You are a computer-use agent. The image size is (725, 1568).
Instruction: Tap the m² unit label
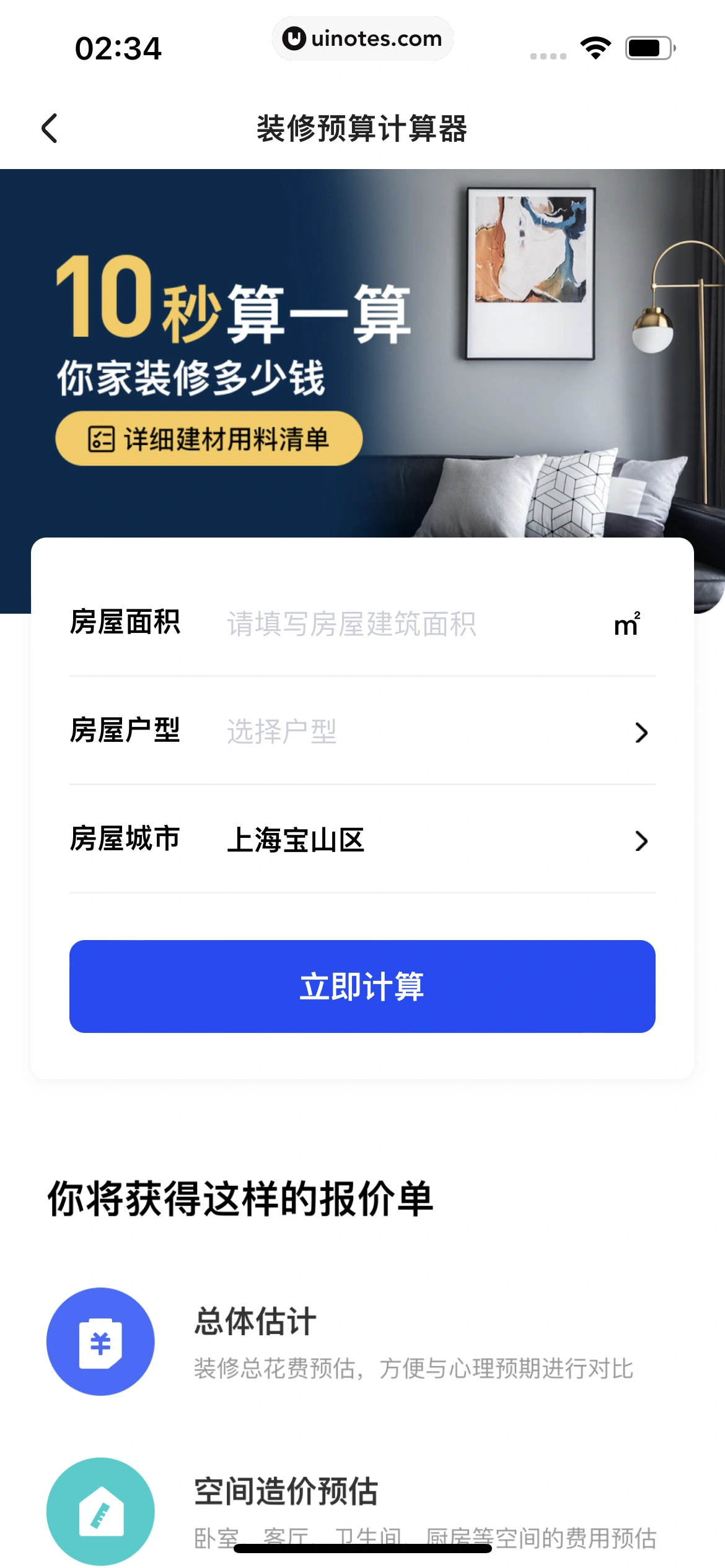[x=627, y=624]
